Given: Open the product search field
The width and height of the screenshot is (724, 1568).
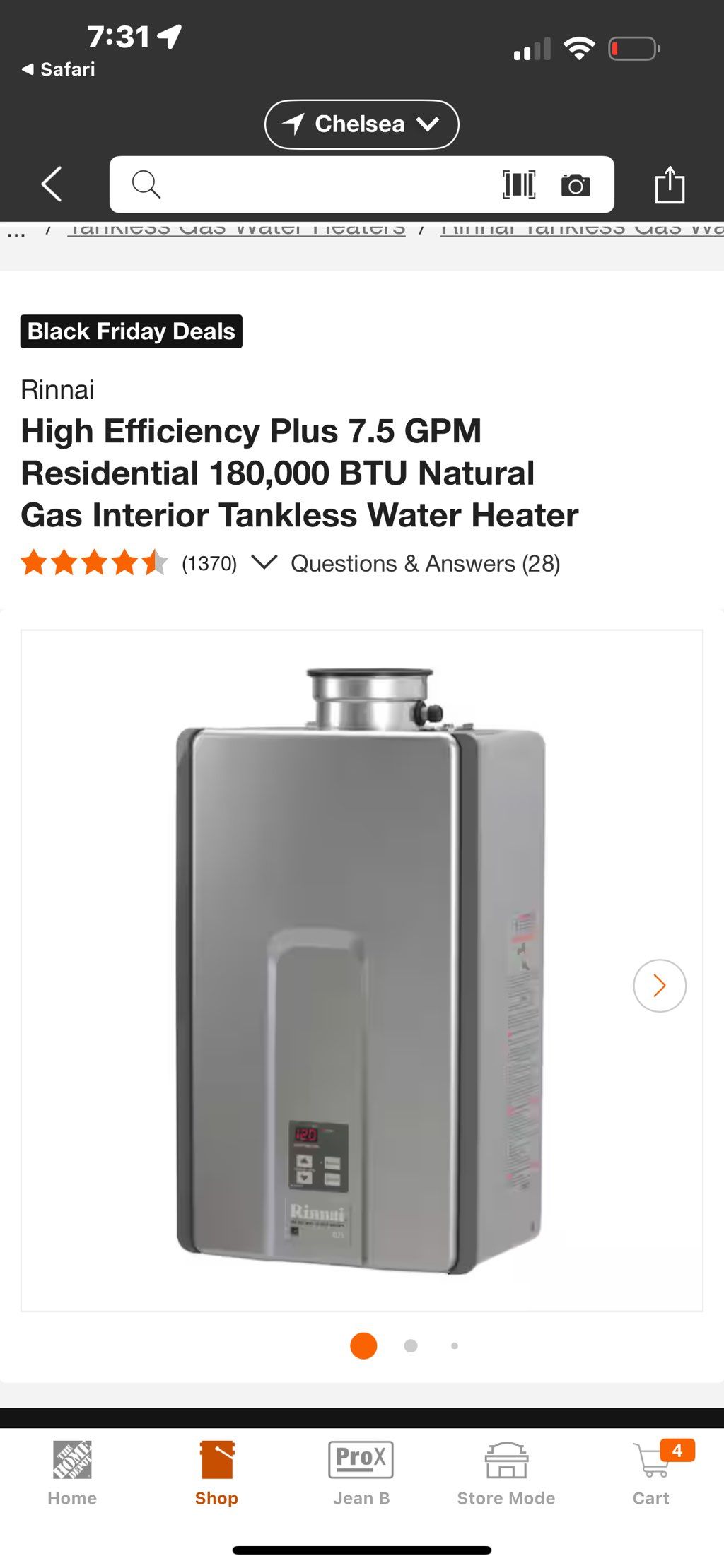Looking at the screenshot, I should [x=311, y=184].
